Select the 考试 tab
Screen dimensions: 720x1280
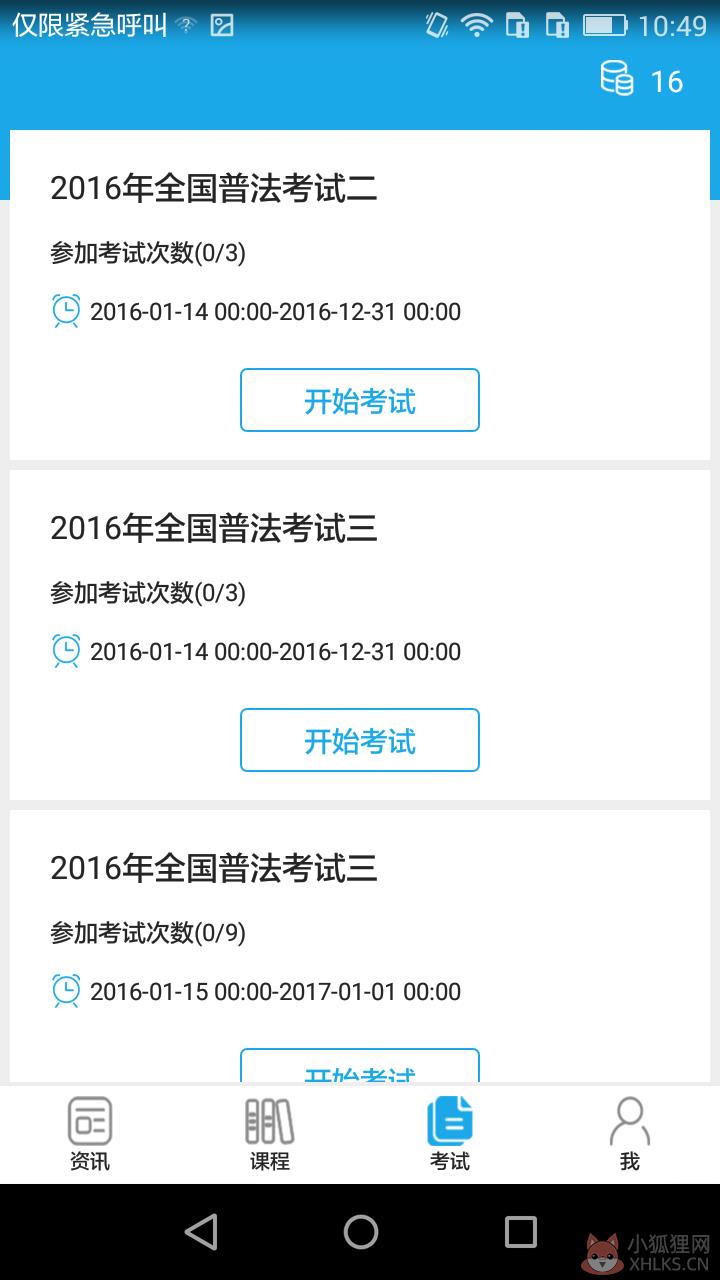[x=450, y=1134]
